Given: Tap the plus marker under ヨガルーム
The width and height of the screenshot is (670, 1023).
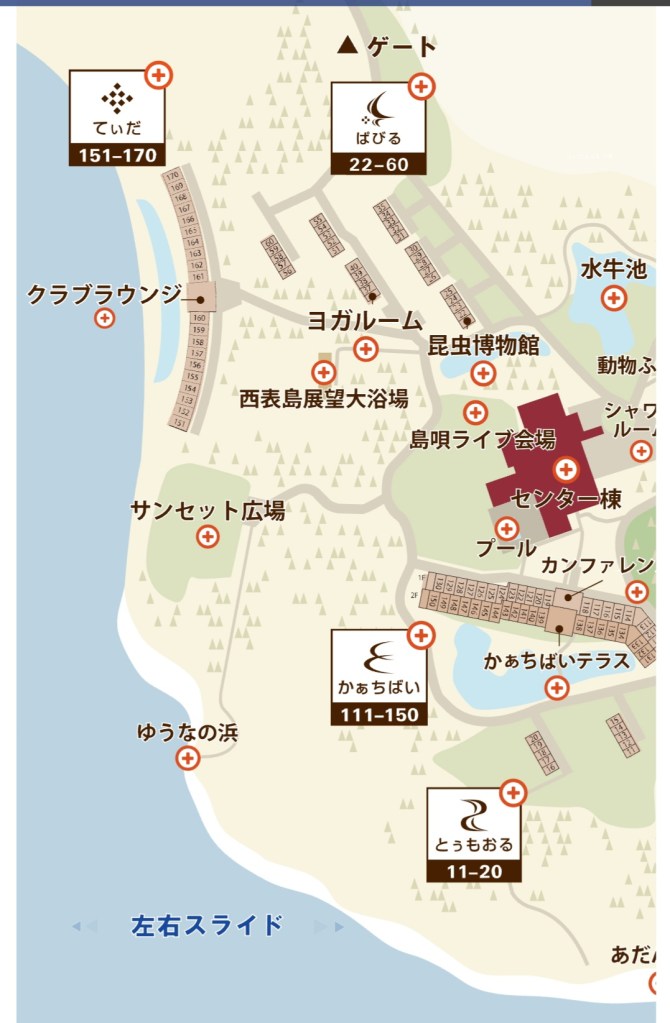Looking at the screenshot, I should pyautogui.click(x=366, y=348).
